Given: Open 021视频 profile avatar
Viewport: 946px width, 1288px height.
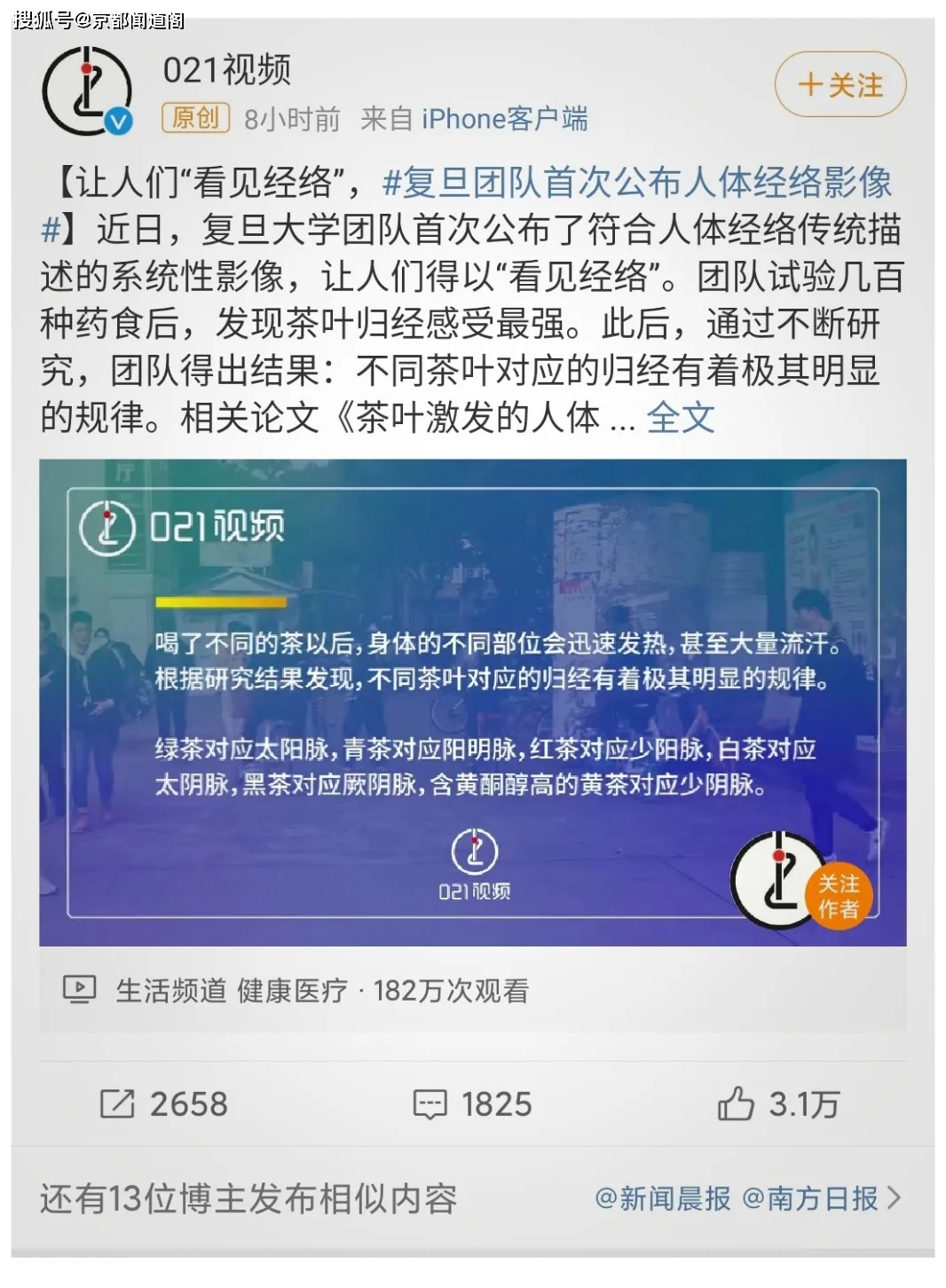Looking at the screenshot, I should click(88, 91).
